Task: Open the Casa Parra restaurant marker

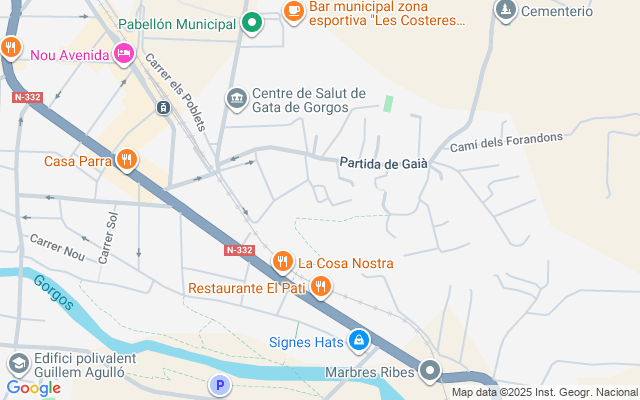Action: click(x=126, y=160)
